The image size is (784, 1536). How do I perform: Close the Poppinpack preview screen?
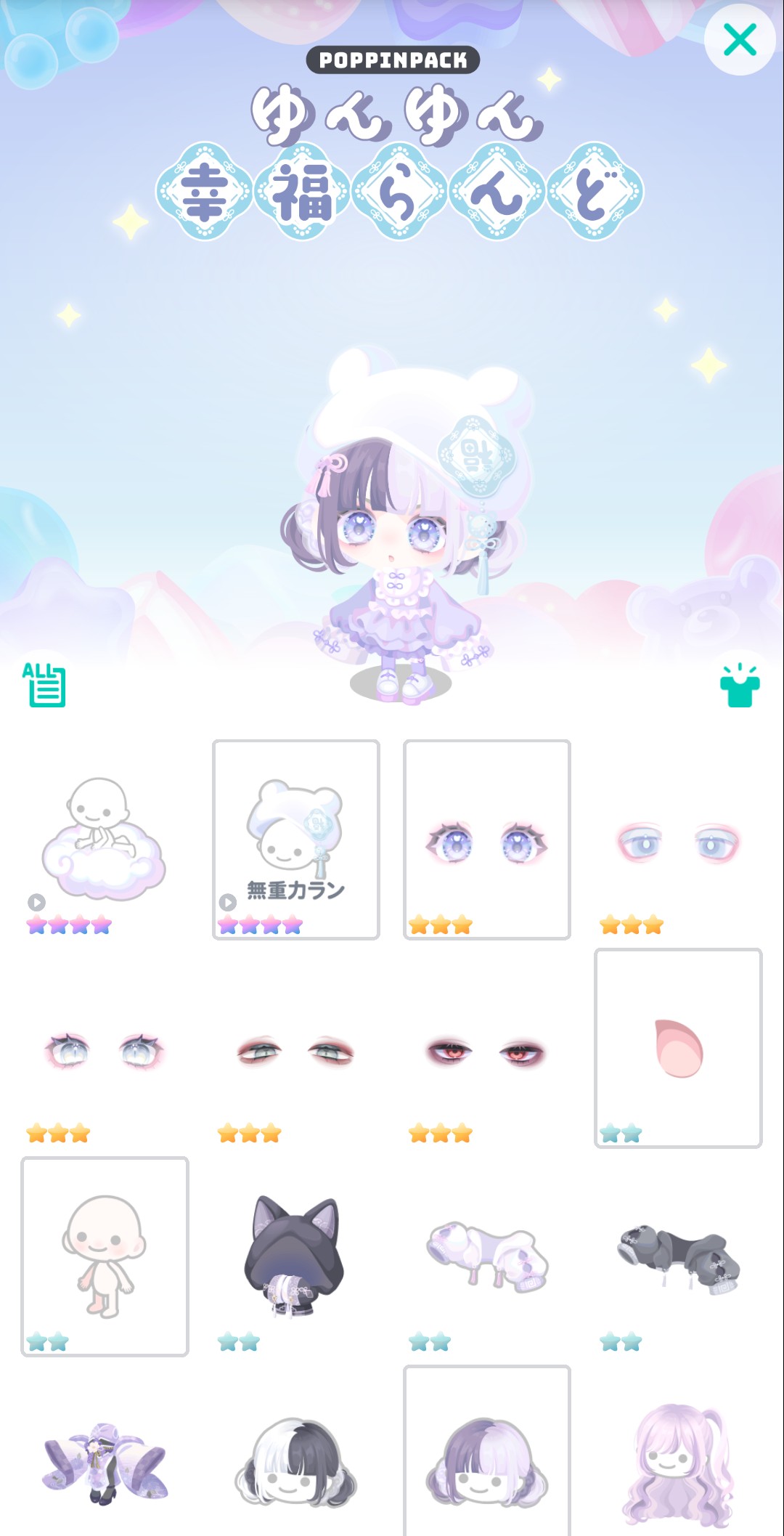tap(740, 40)
